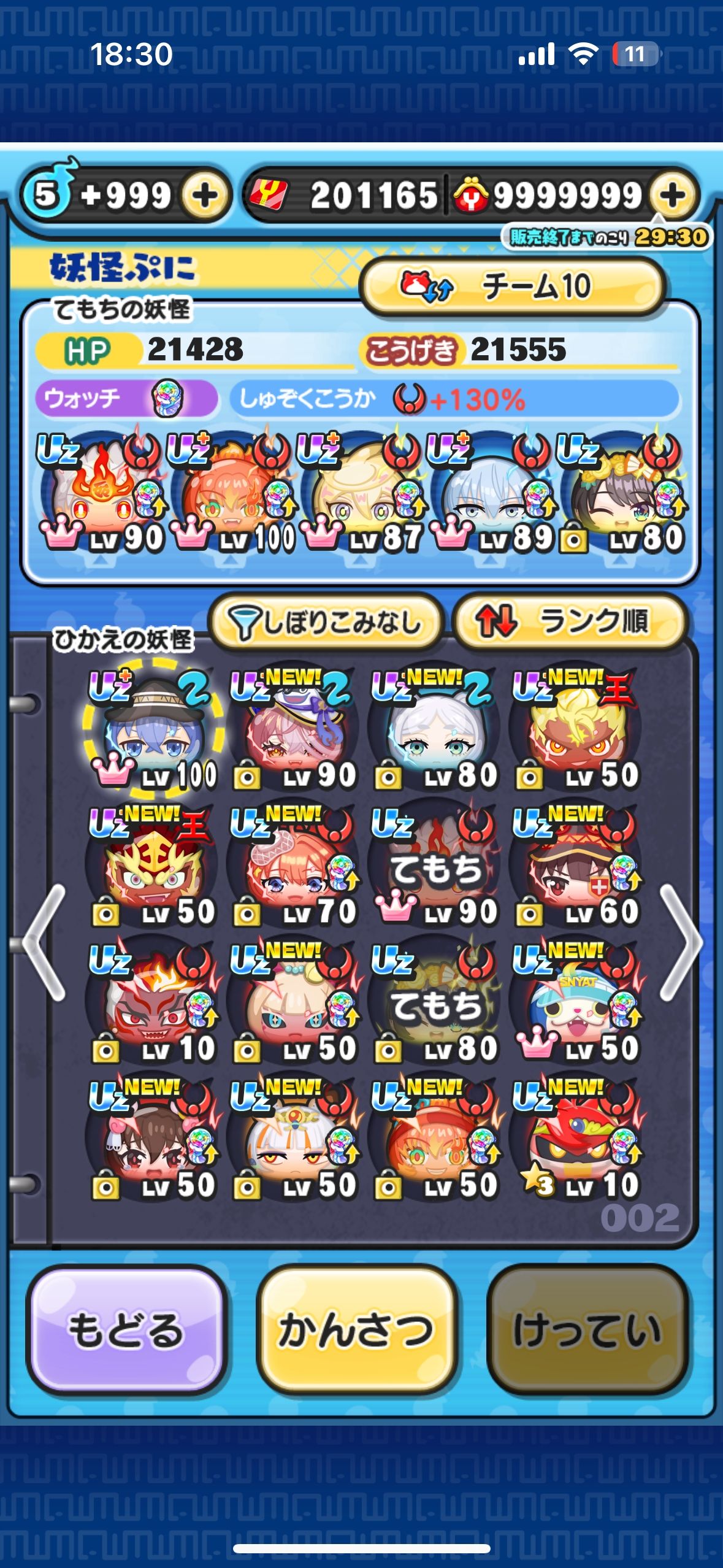Go to previous yokai page arrow
The image size is (723, 1568).
click(44, 942)
